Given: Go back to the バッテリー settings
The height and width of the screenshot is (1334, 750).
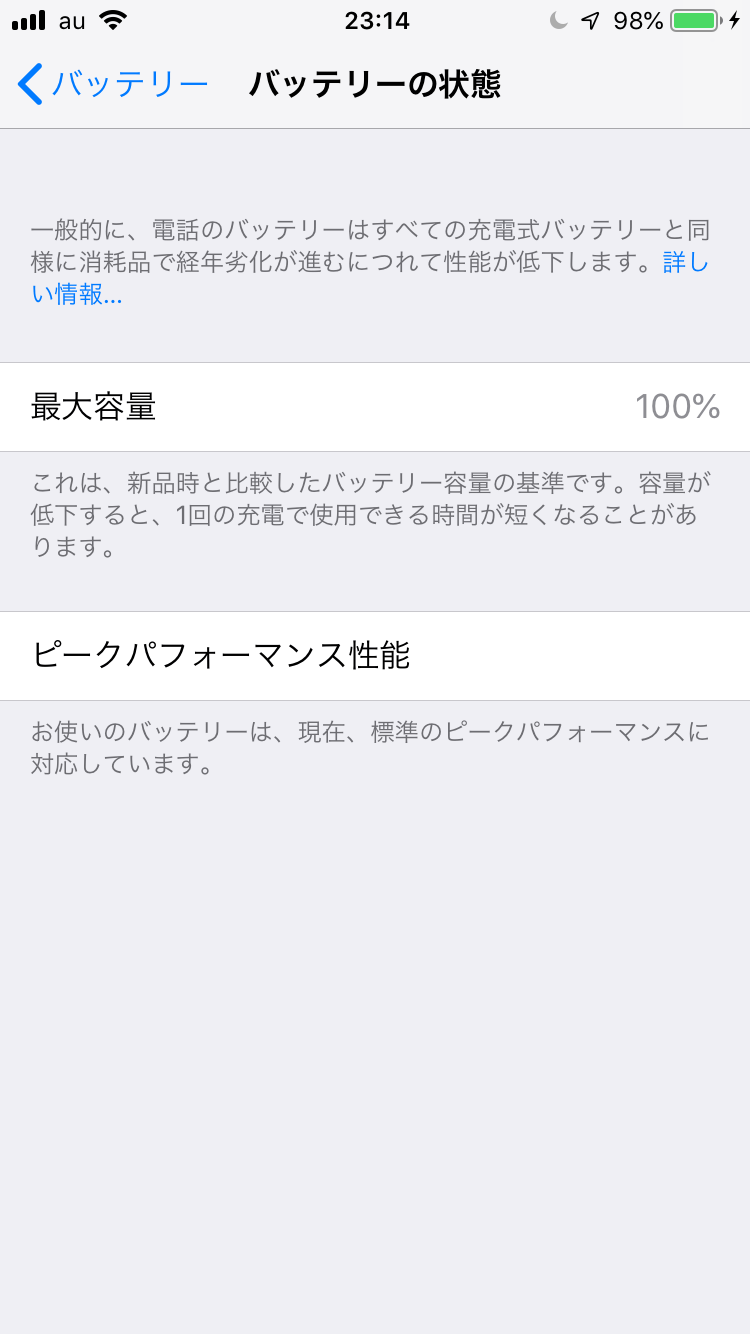Looking at the screenshot, I should 113,85.
